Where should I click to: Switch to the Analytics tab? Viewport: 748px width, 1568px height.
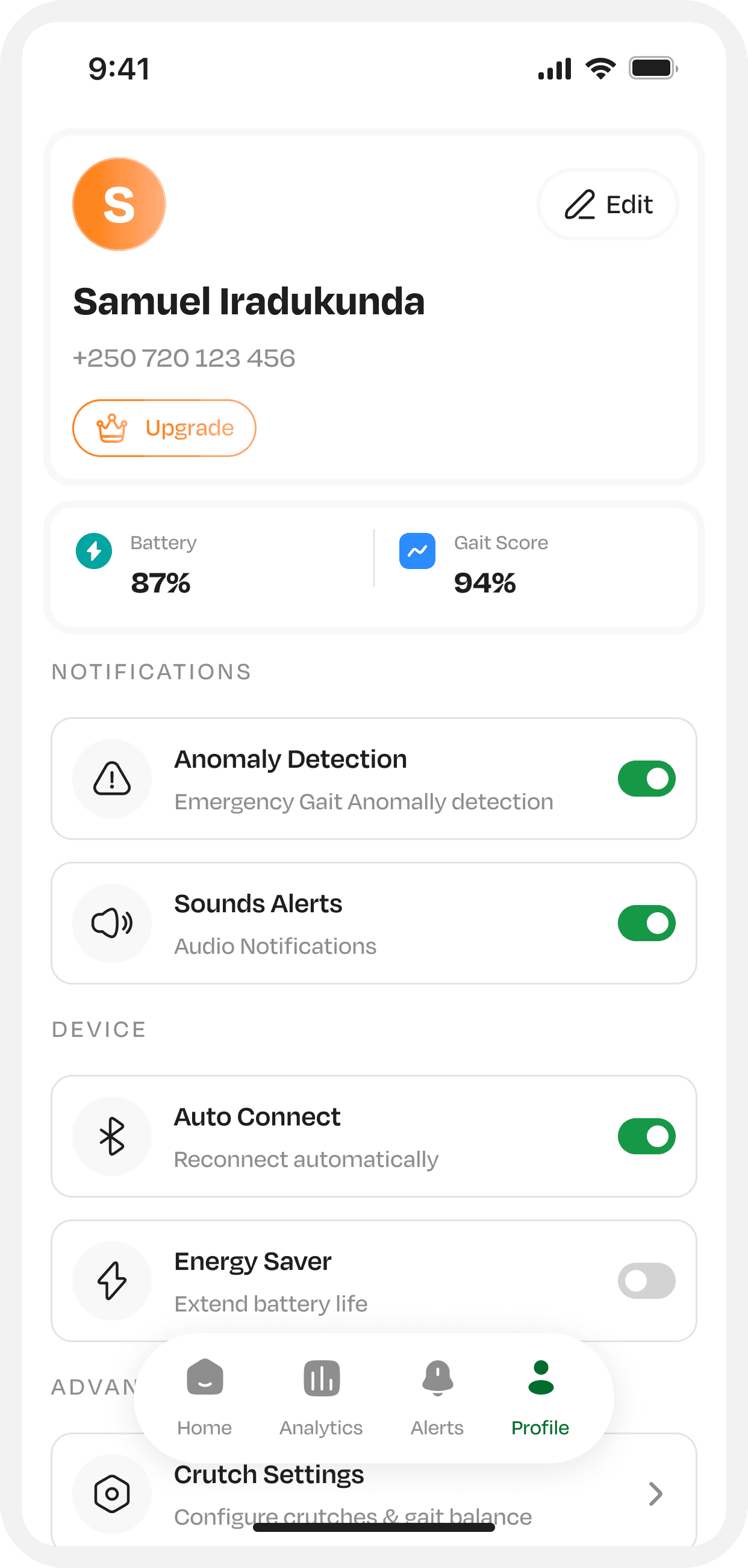pos(322,1398)
